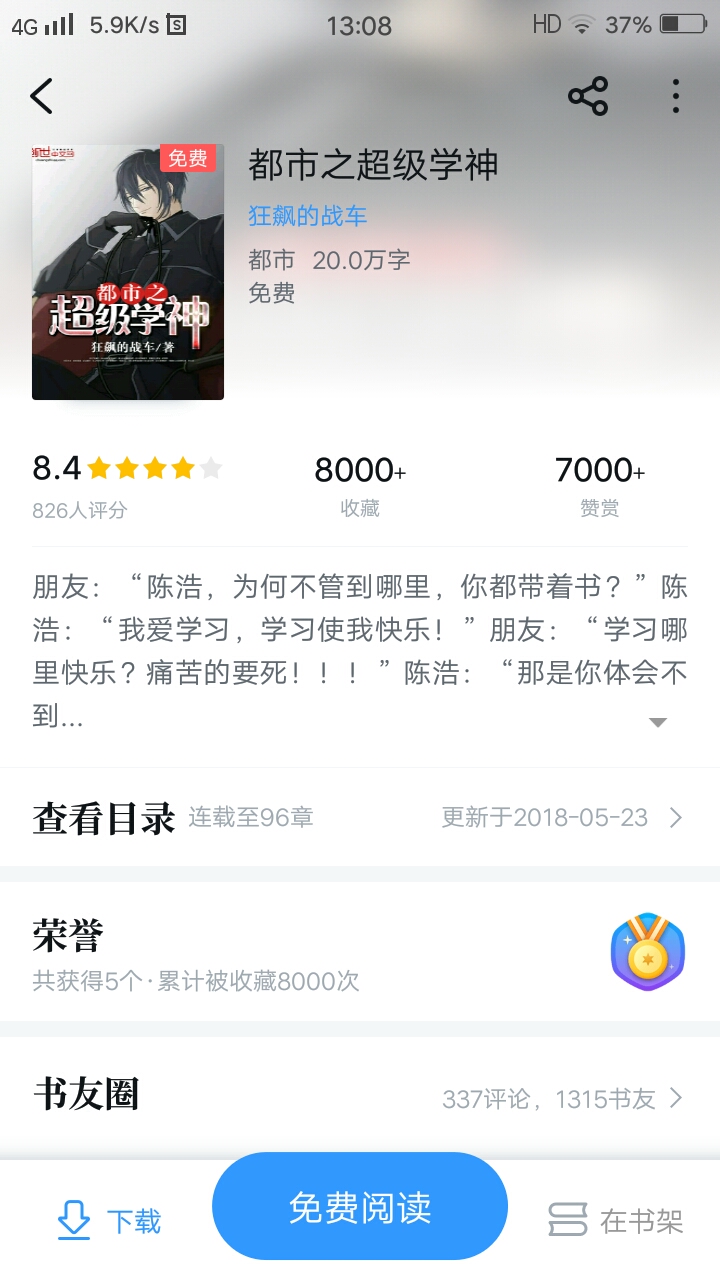The image size is (720, 1280).
Task: Open author 狂飙的战车's page
Action: click(308, 215)
